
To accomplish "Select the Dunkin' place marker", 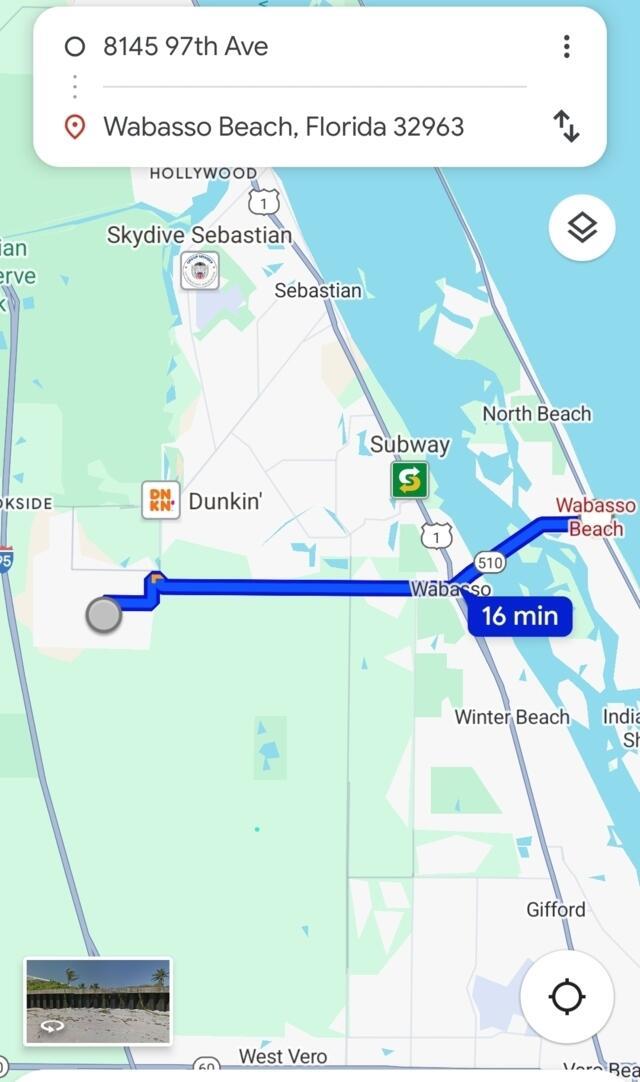I will click(161, 500).
